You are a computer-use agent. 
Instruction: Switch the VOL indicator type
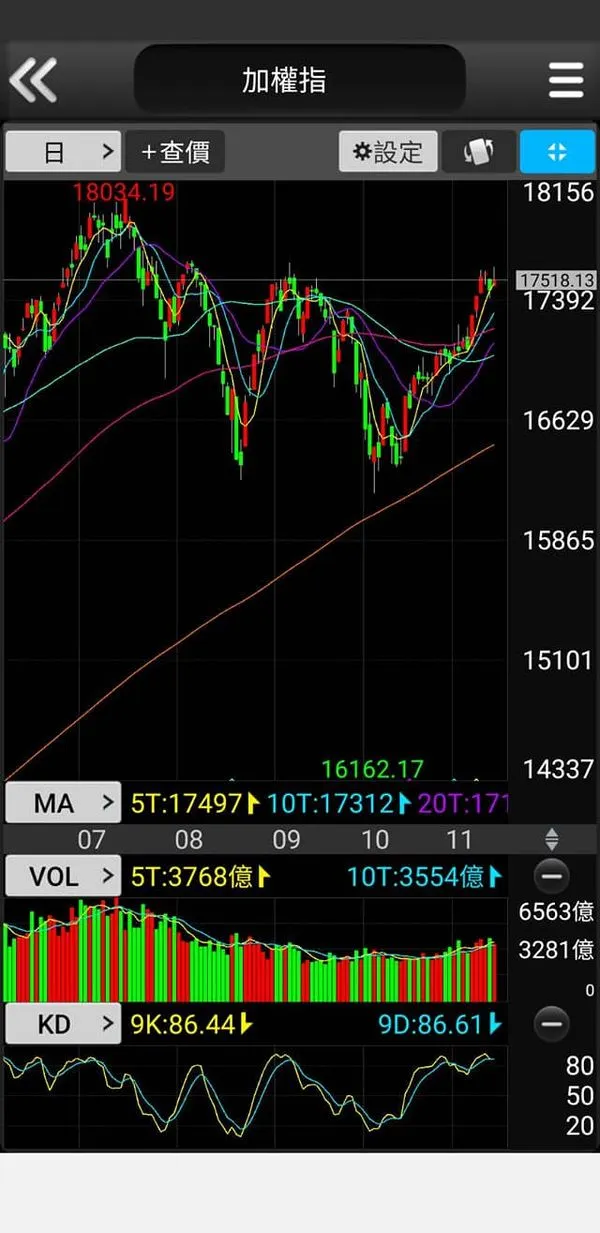tap(63, 877)
